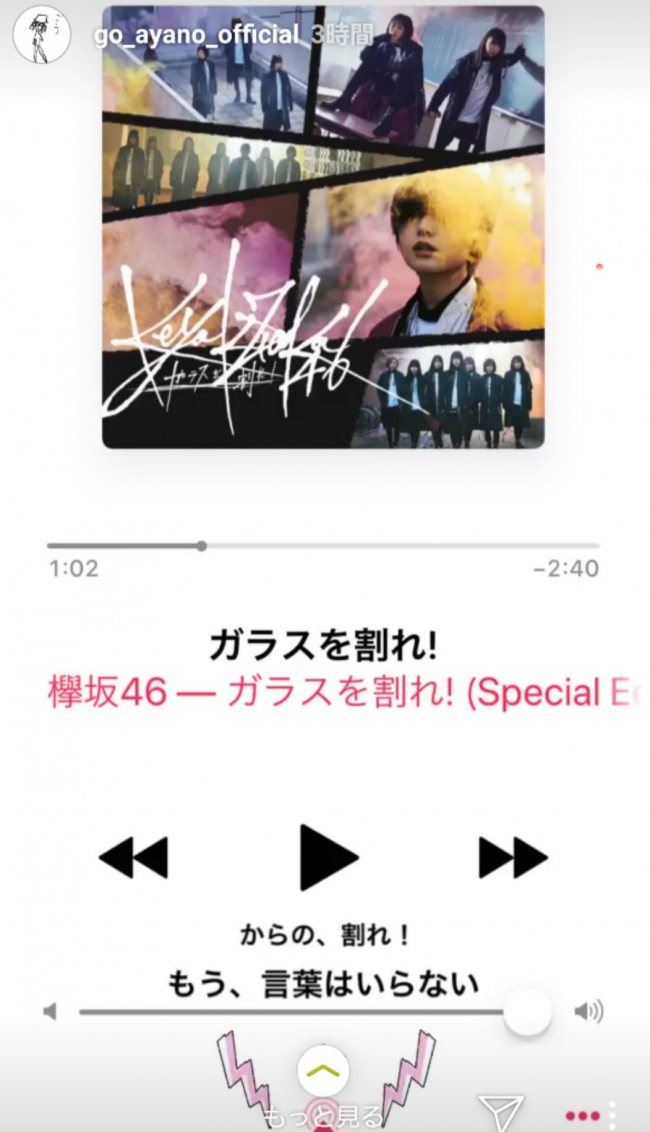650x1132 pixels.
Task: Tap the もっと見る see-more chevron
Action: pyautogui.click(x=323, y=1072)
